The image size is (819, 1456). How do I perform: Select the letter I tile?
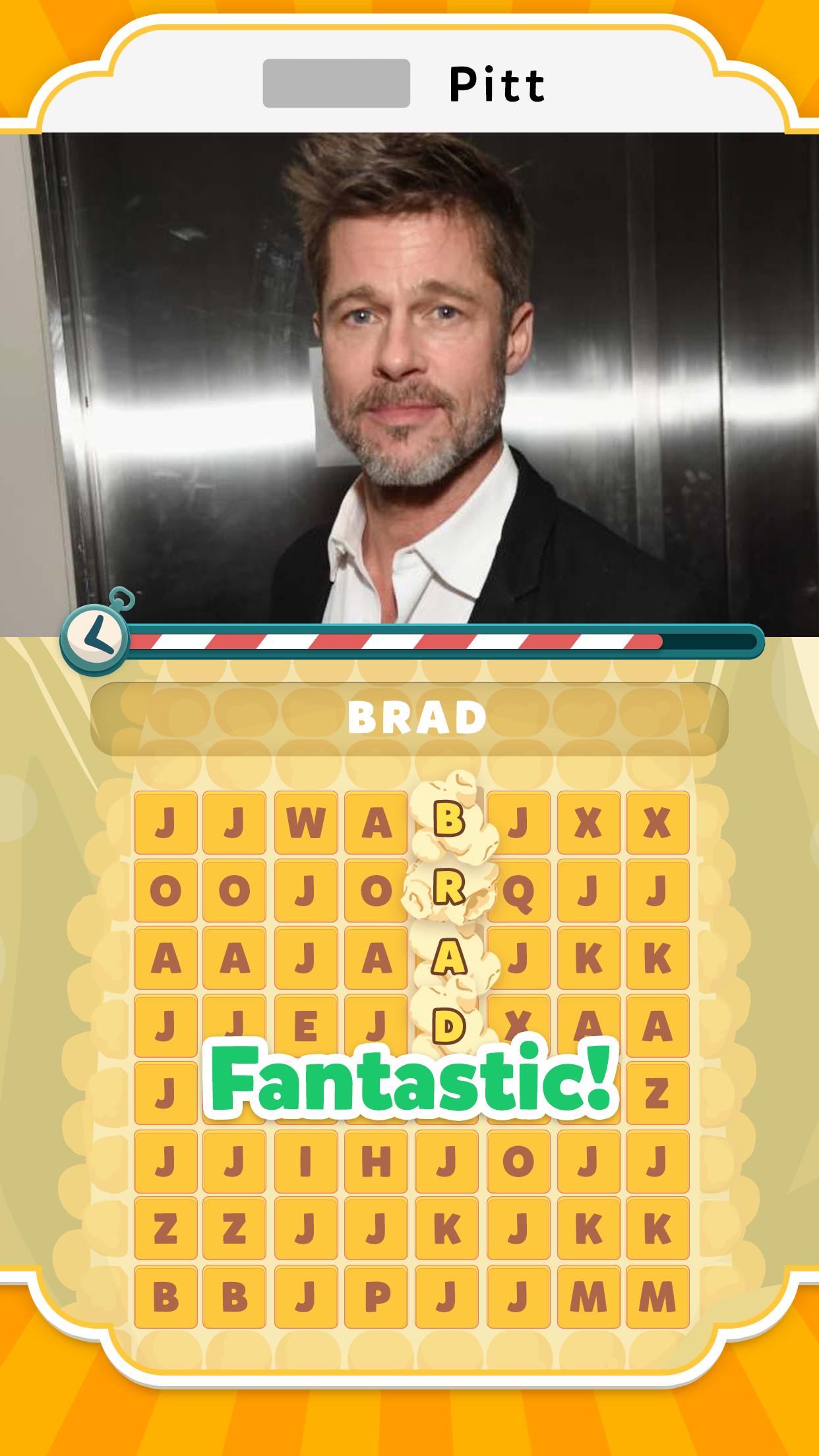tap(306, 1161)
